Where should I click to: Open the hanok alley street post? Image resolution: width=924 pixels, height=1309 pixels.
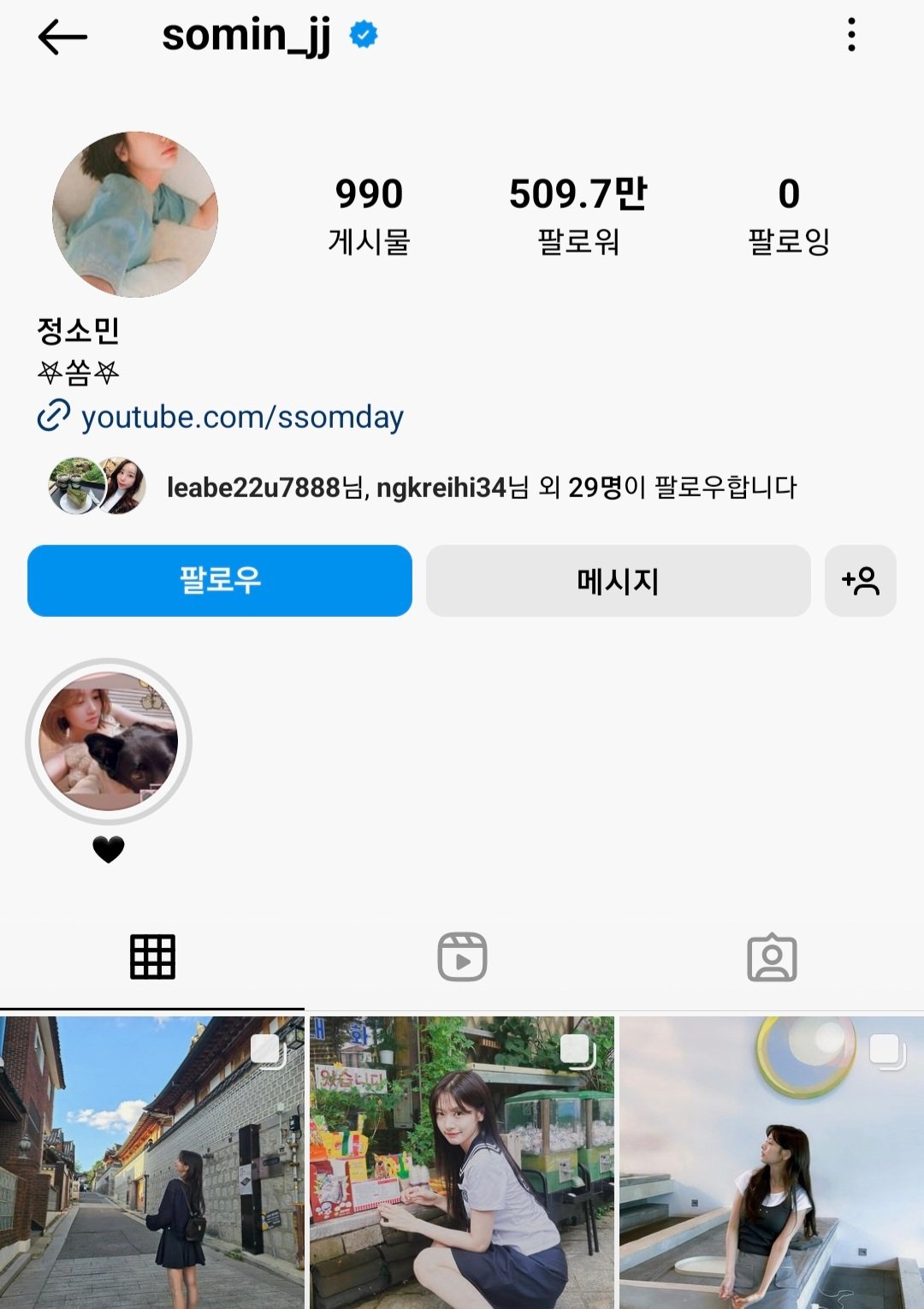(x=152, y=1162)
